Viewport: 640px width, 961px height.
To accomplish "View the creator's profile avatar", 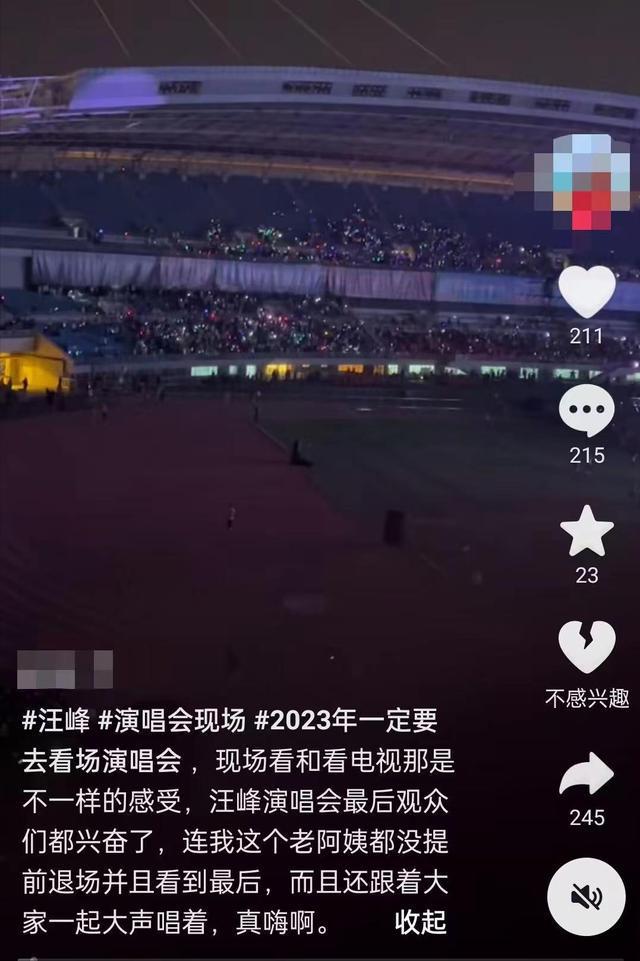I will point(588,180).
